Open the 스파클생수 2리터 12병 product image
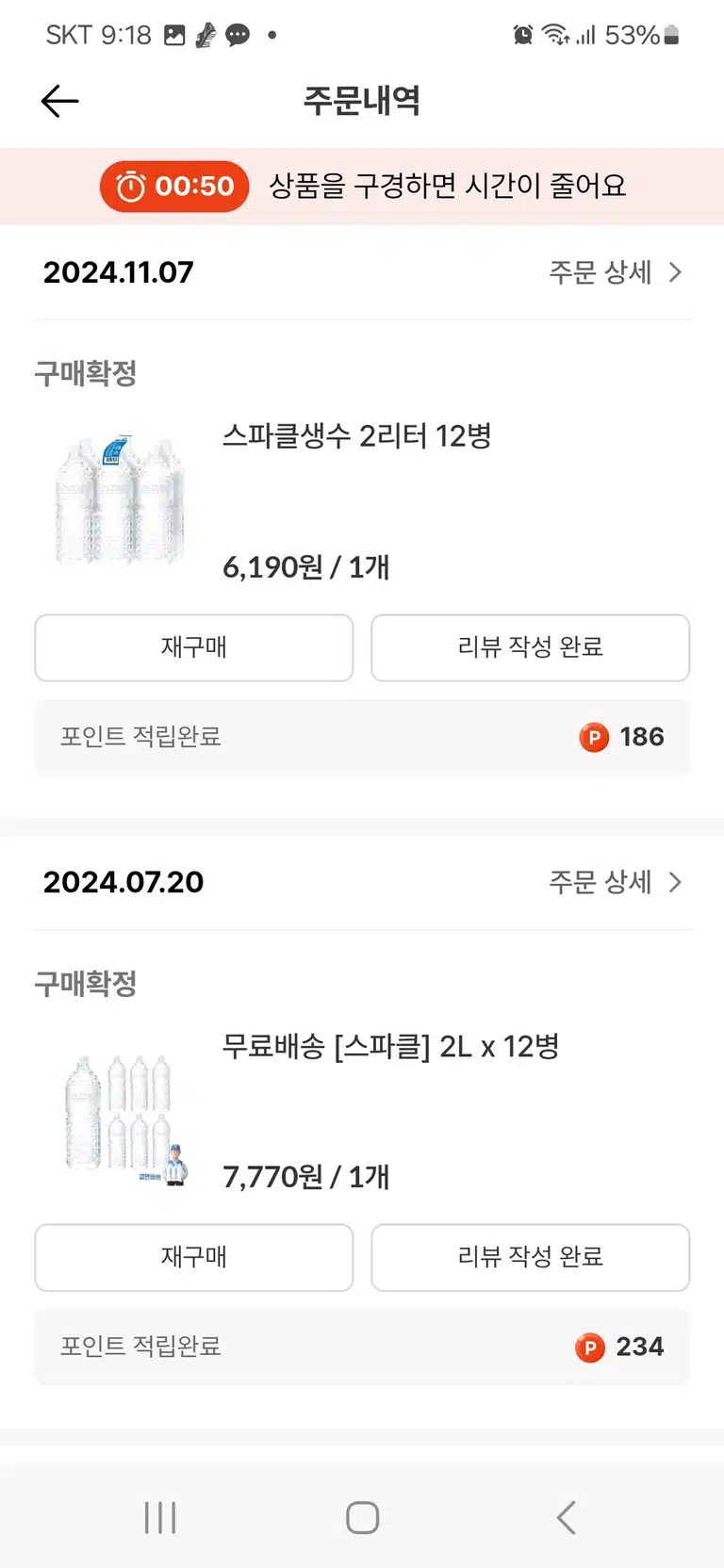The image size is (724, 1568). 120,499
